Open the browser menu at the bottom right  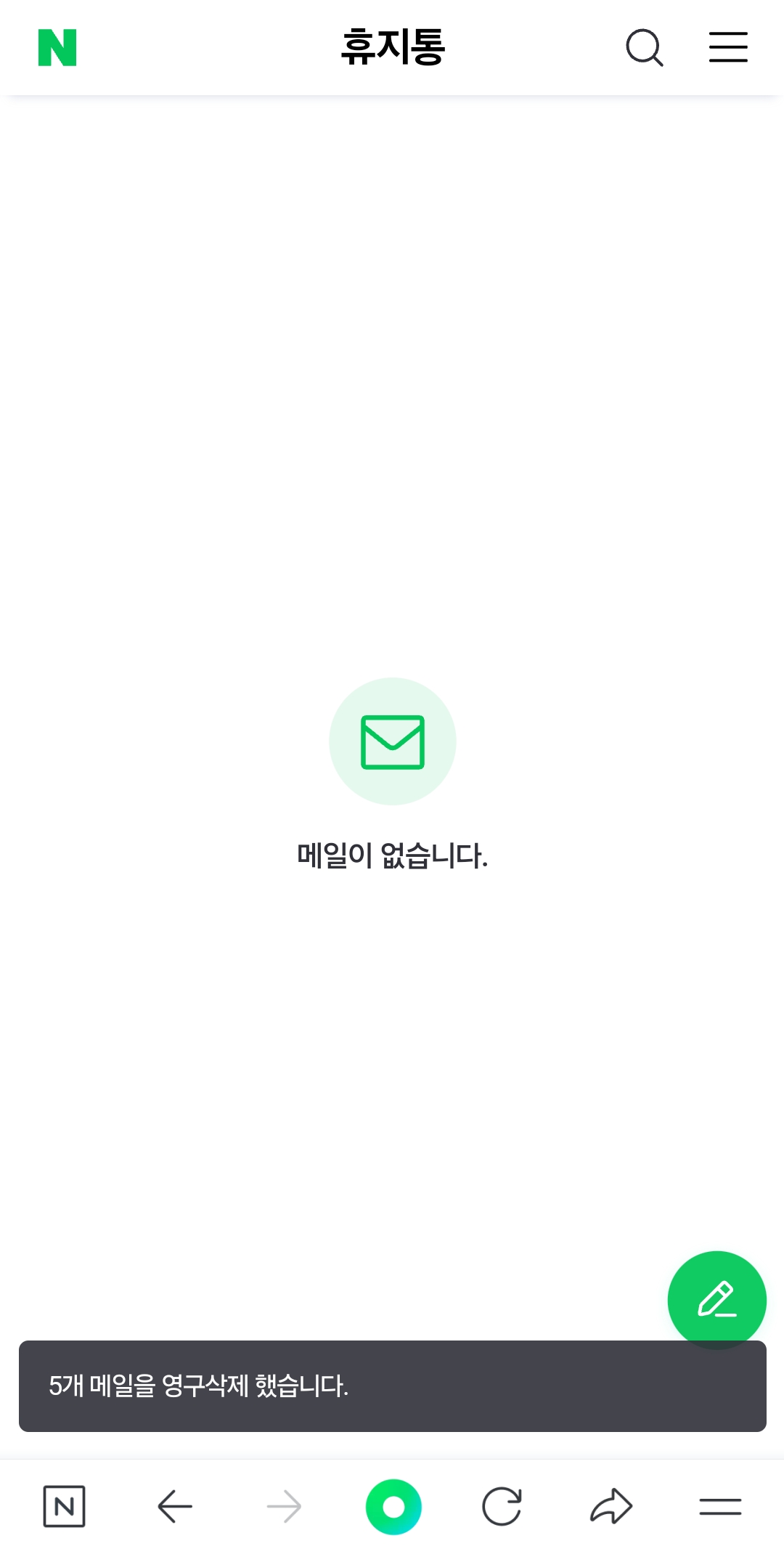[720, 1507]
